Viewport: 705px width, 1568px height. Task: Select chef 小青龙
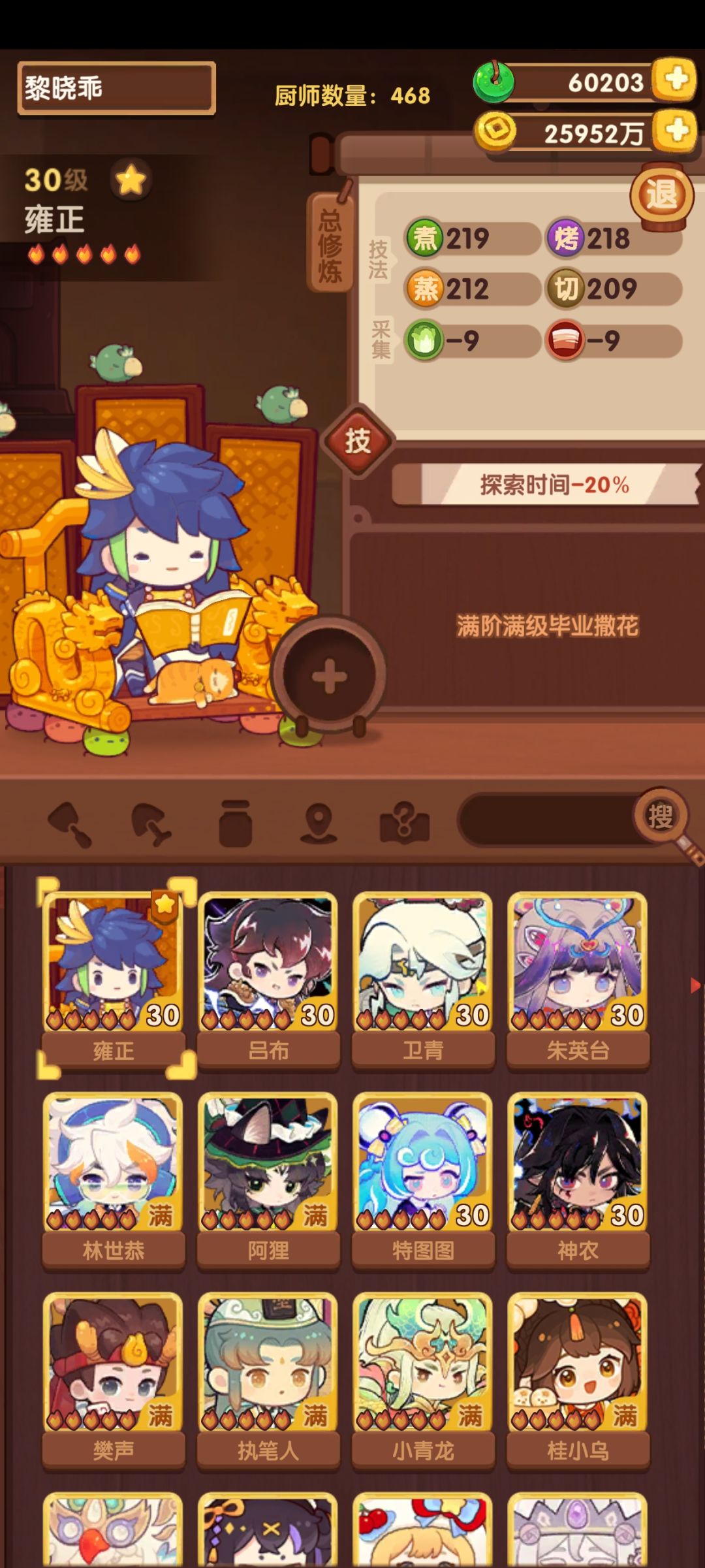423,1381
